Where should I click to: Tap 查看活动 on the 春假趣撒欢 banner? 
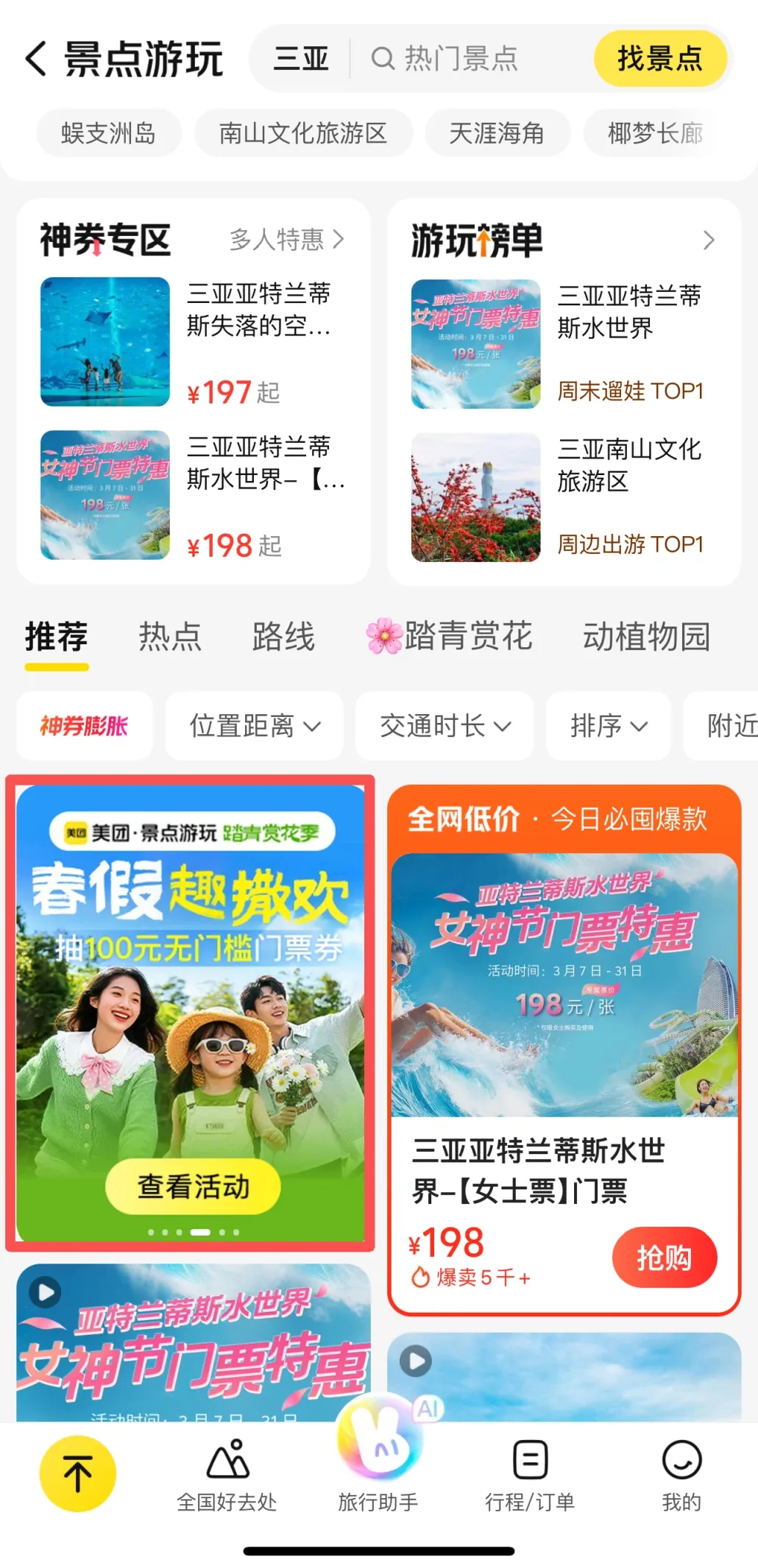coord(193,1186)
